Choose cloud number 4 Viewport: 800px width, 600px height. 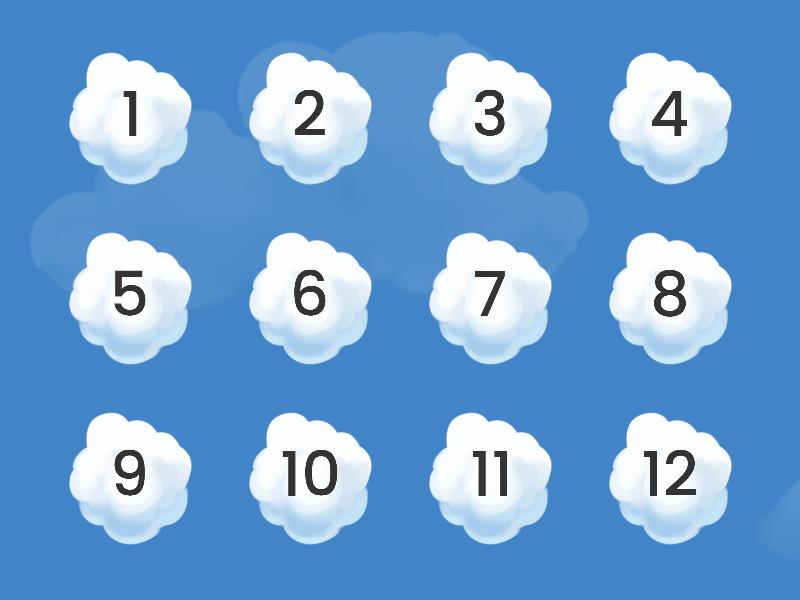click(x=670, y=117)
